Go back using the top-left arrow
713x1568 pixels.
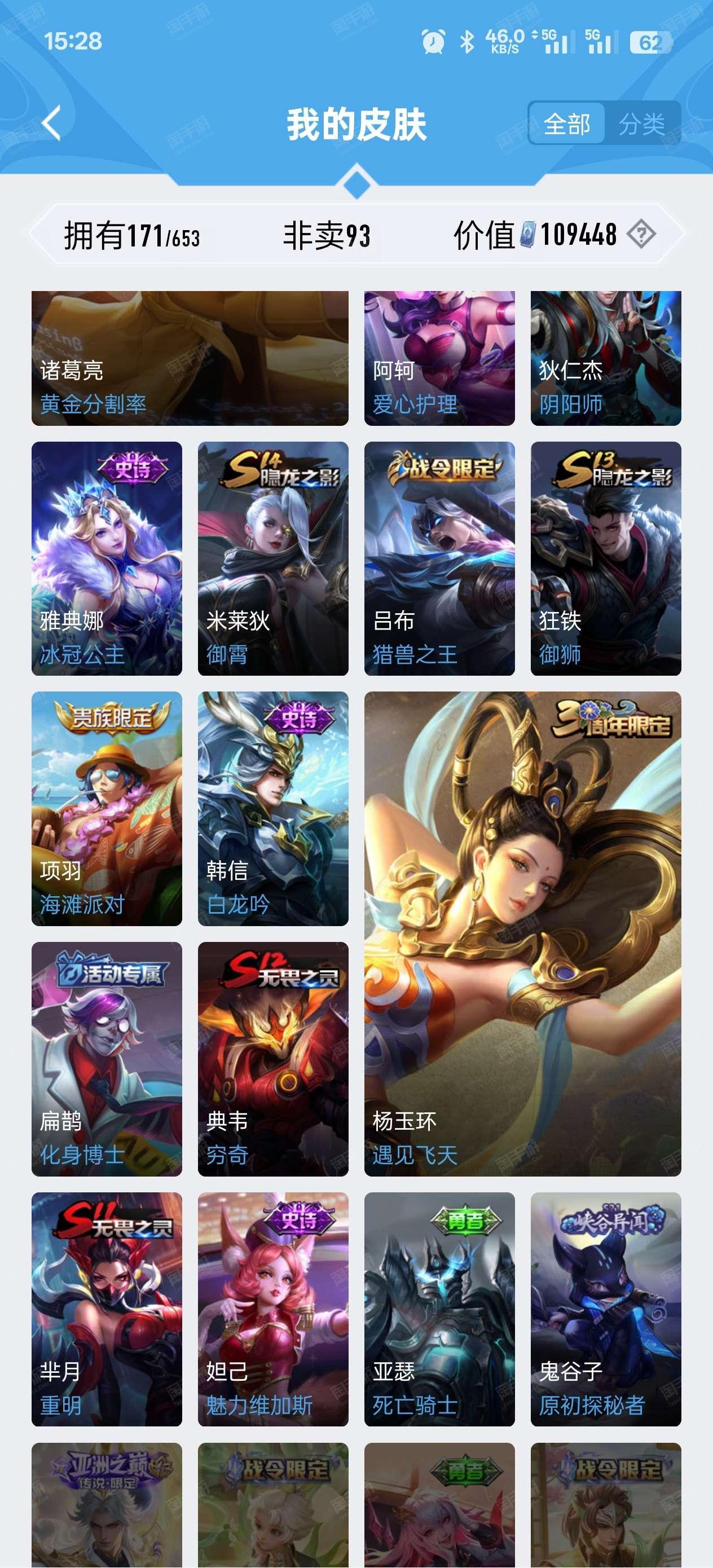pos(52,124)
